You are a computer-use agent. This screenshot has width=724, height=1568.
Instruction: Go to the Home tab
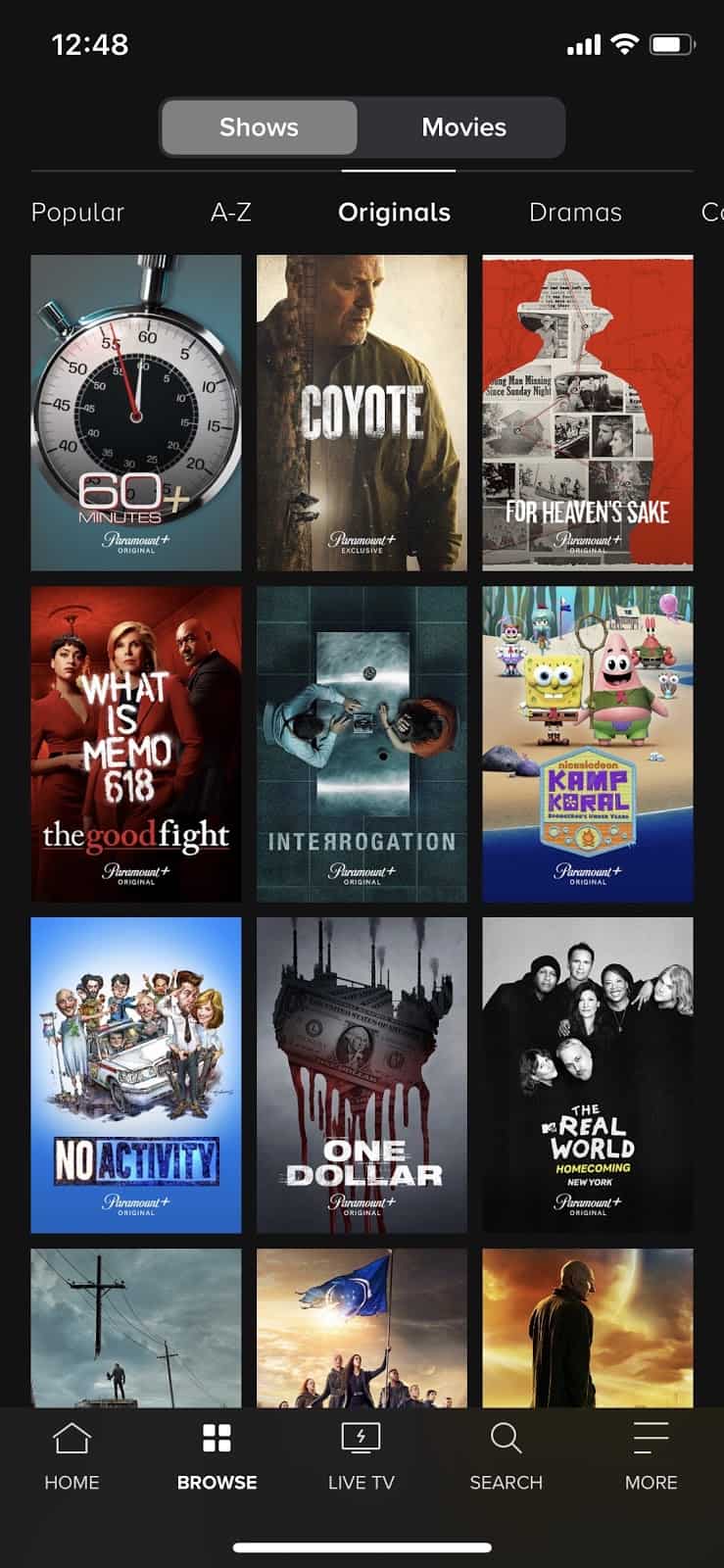point(72,1456)
